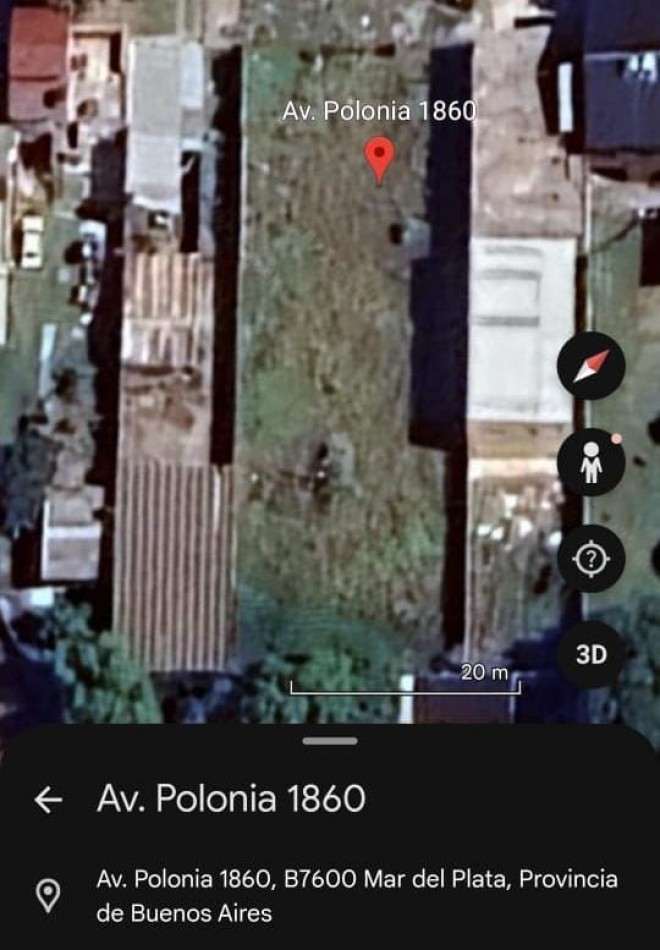Tap the compass to reset orientation

coord(590,366)
